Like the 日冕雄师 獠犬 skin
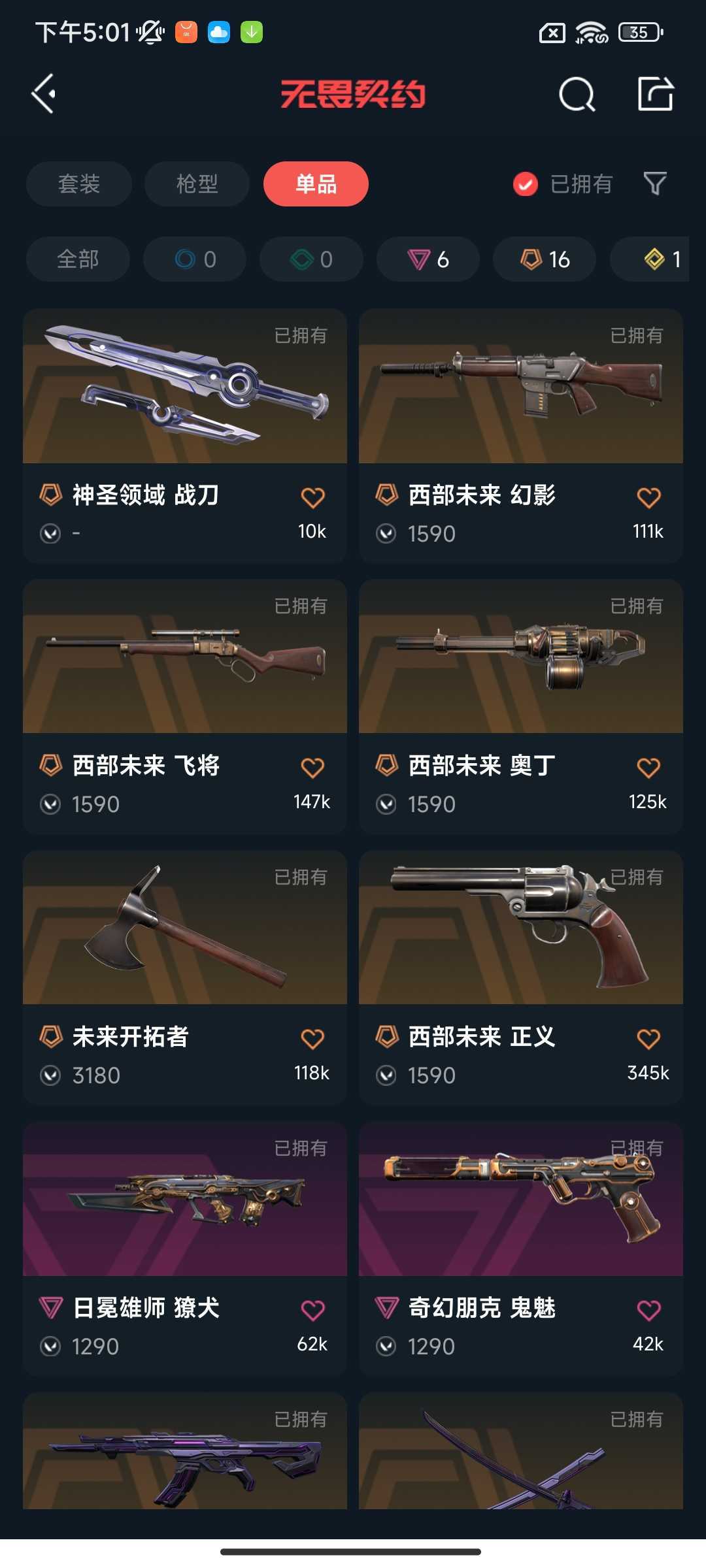 pyautogui.click(x=312, y=1310)
